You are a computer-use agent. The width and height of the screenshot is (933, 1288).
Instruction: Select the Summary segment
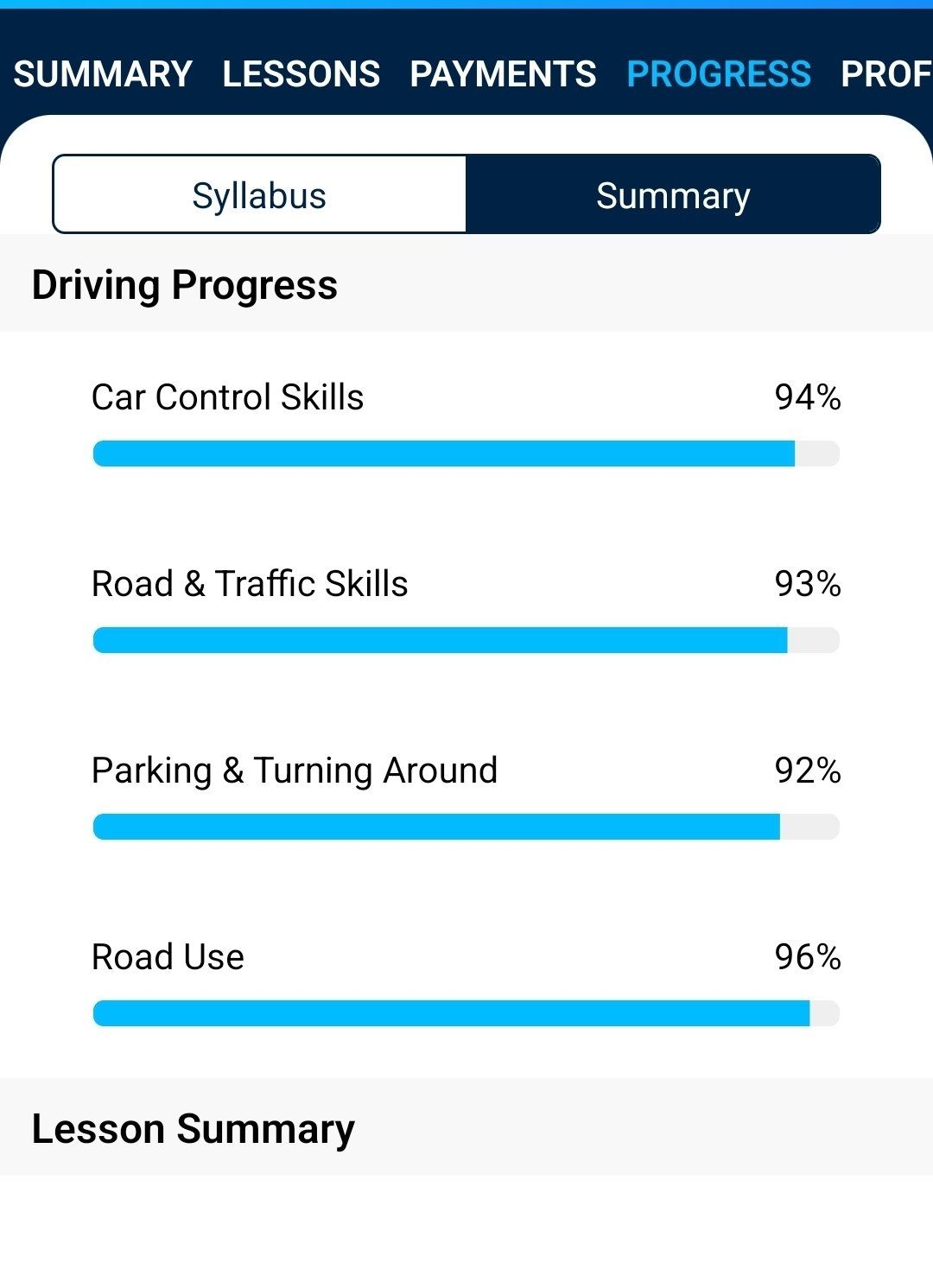[673, 195]
